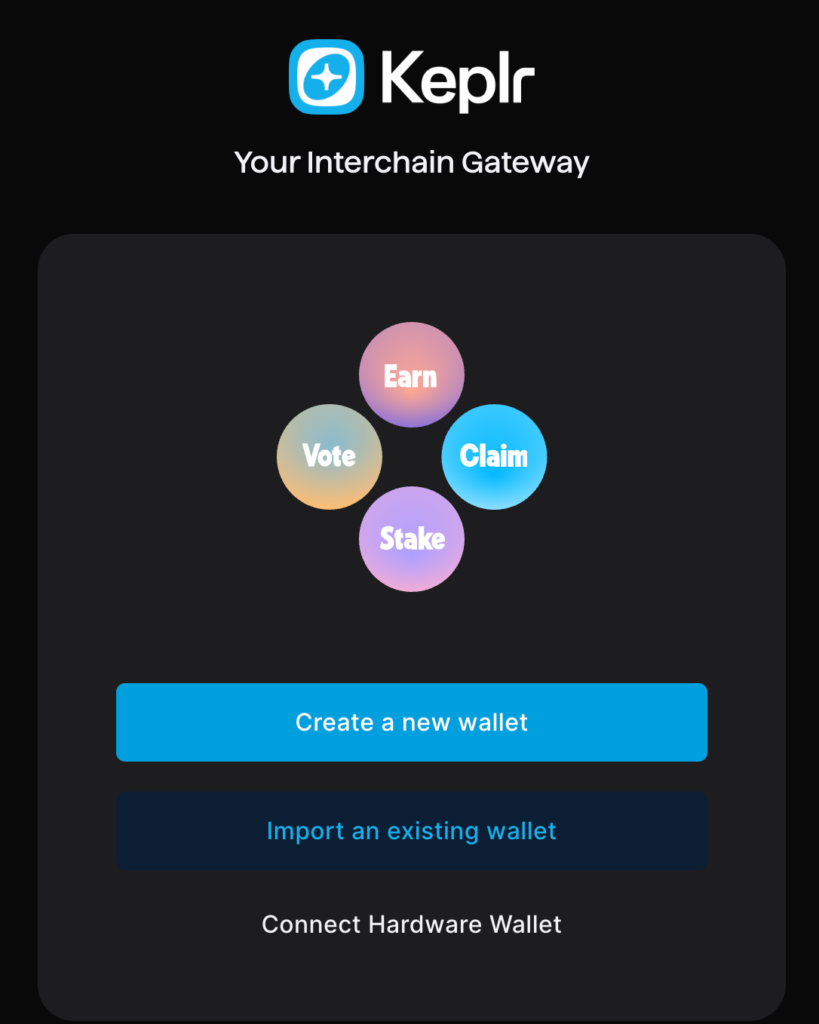This screenshot has width=819, height=1024.
Task: Select Import an existing wallet
Action: 411,830
